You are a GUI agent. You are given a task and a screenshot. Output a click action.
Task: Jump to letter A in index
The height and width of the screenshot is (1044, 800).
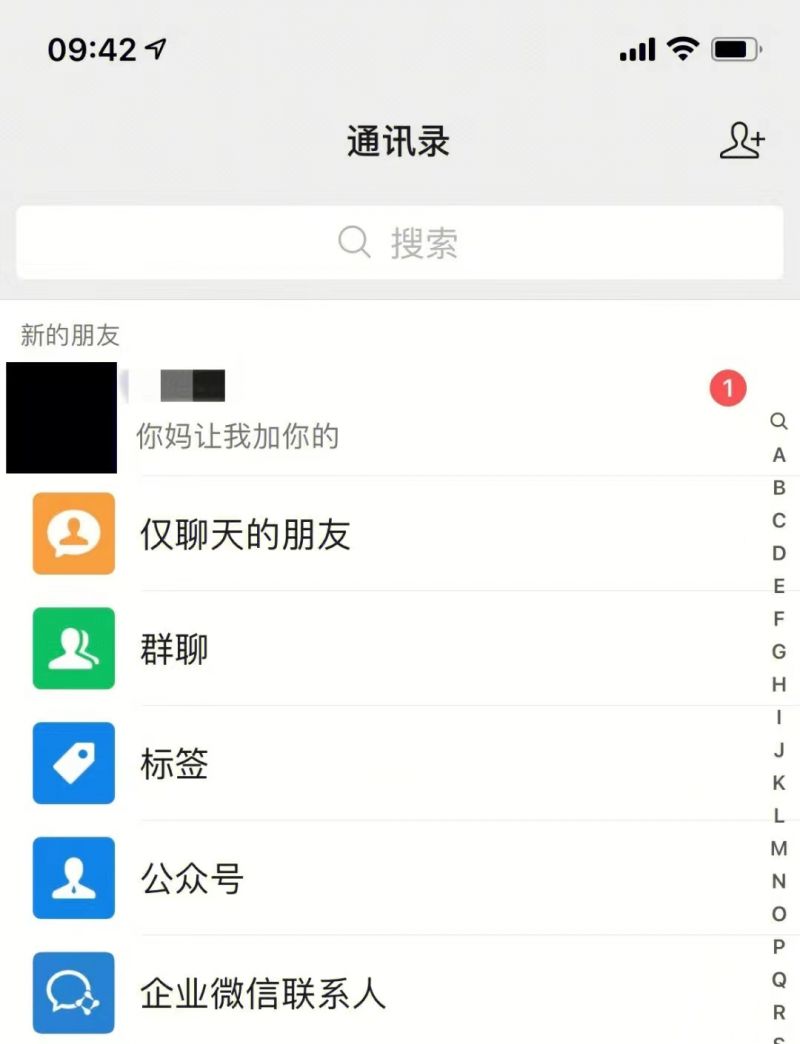pos(779,455)
